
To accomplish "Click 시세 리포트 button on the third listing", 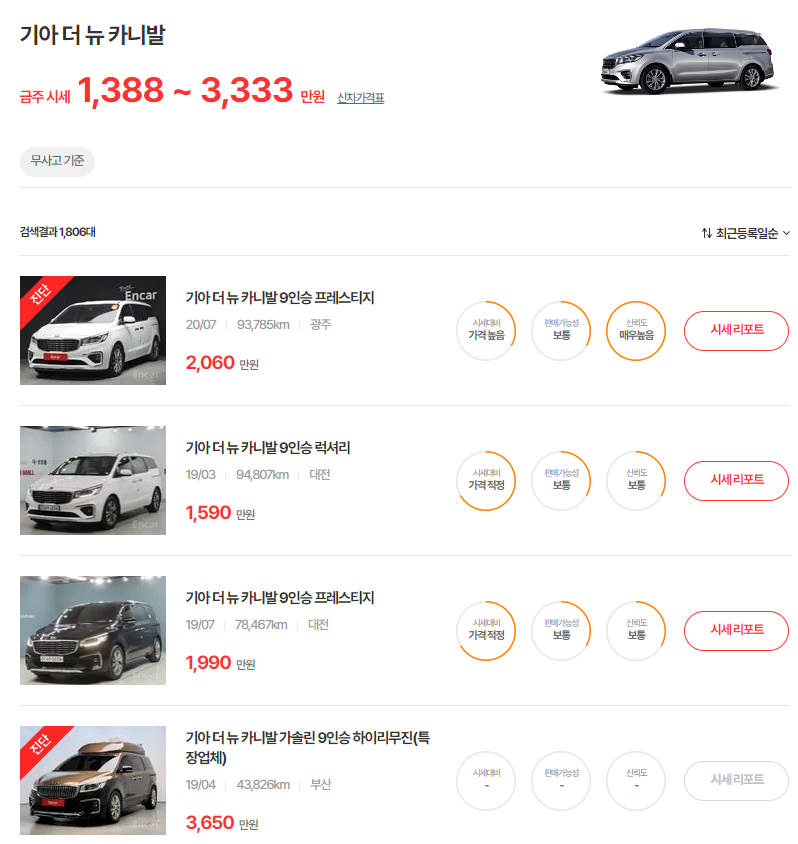I will [x=736, y=631].
